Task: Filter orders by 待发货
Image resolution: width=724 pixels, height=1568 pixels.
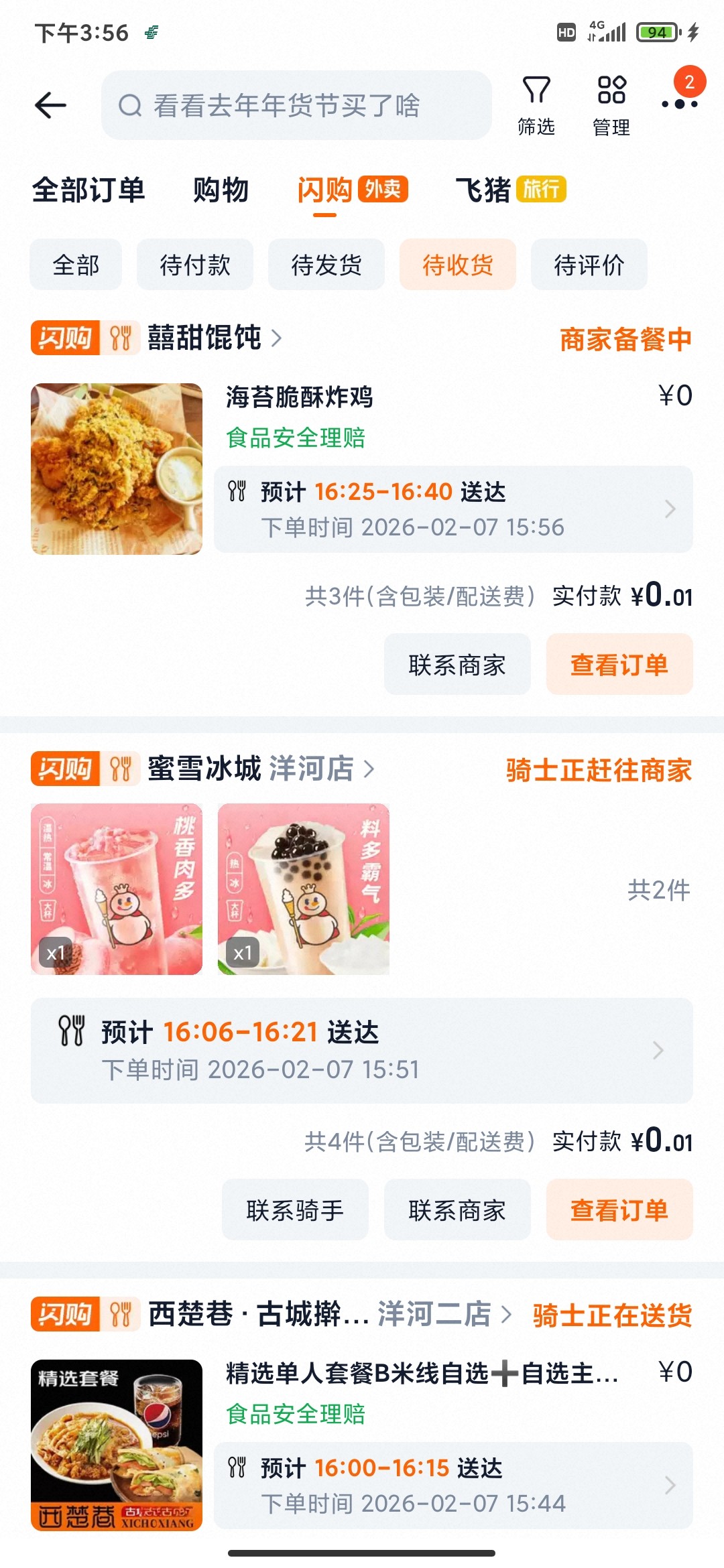Action: tap(326, 265)
